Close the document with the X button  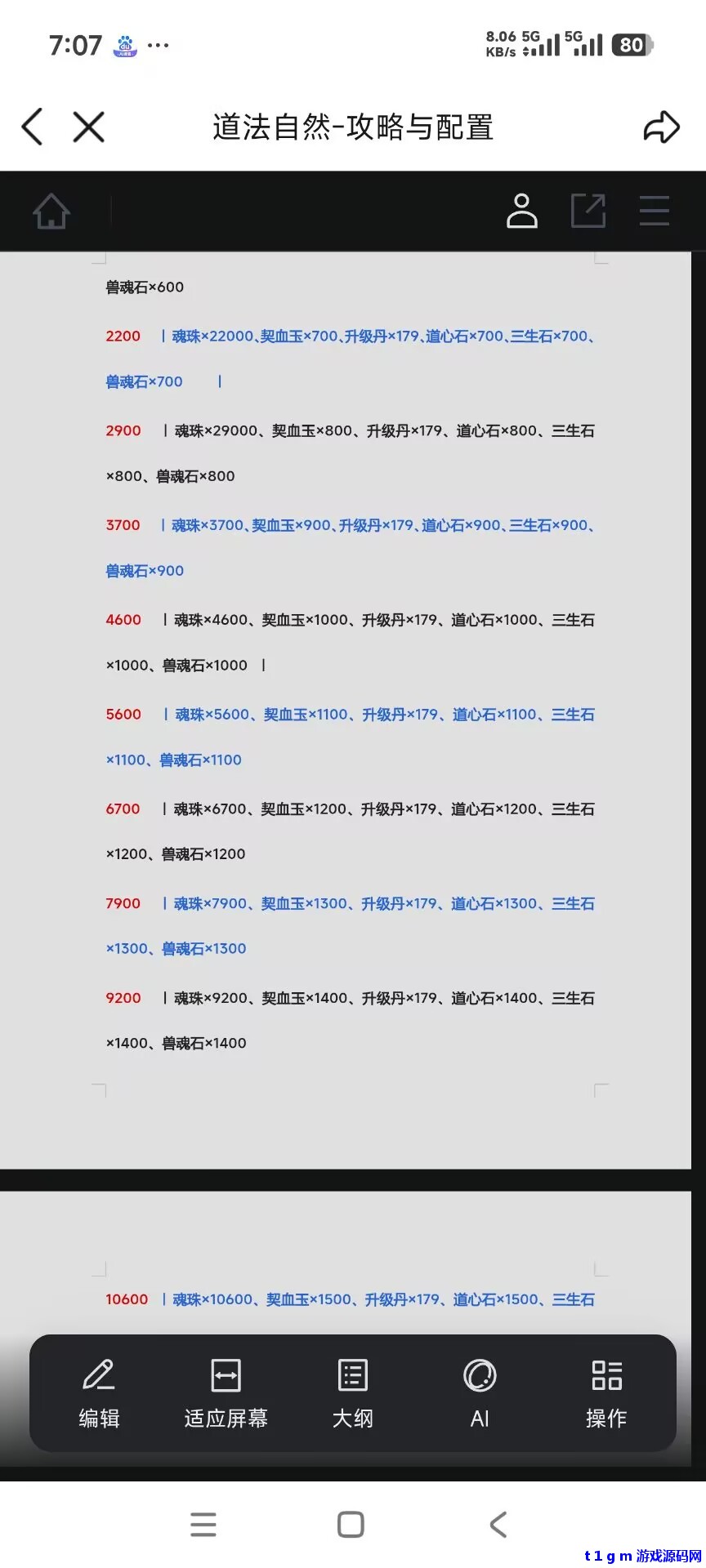point(88,127)
